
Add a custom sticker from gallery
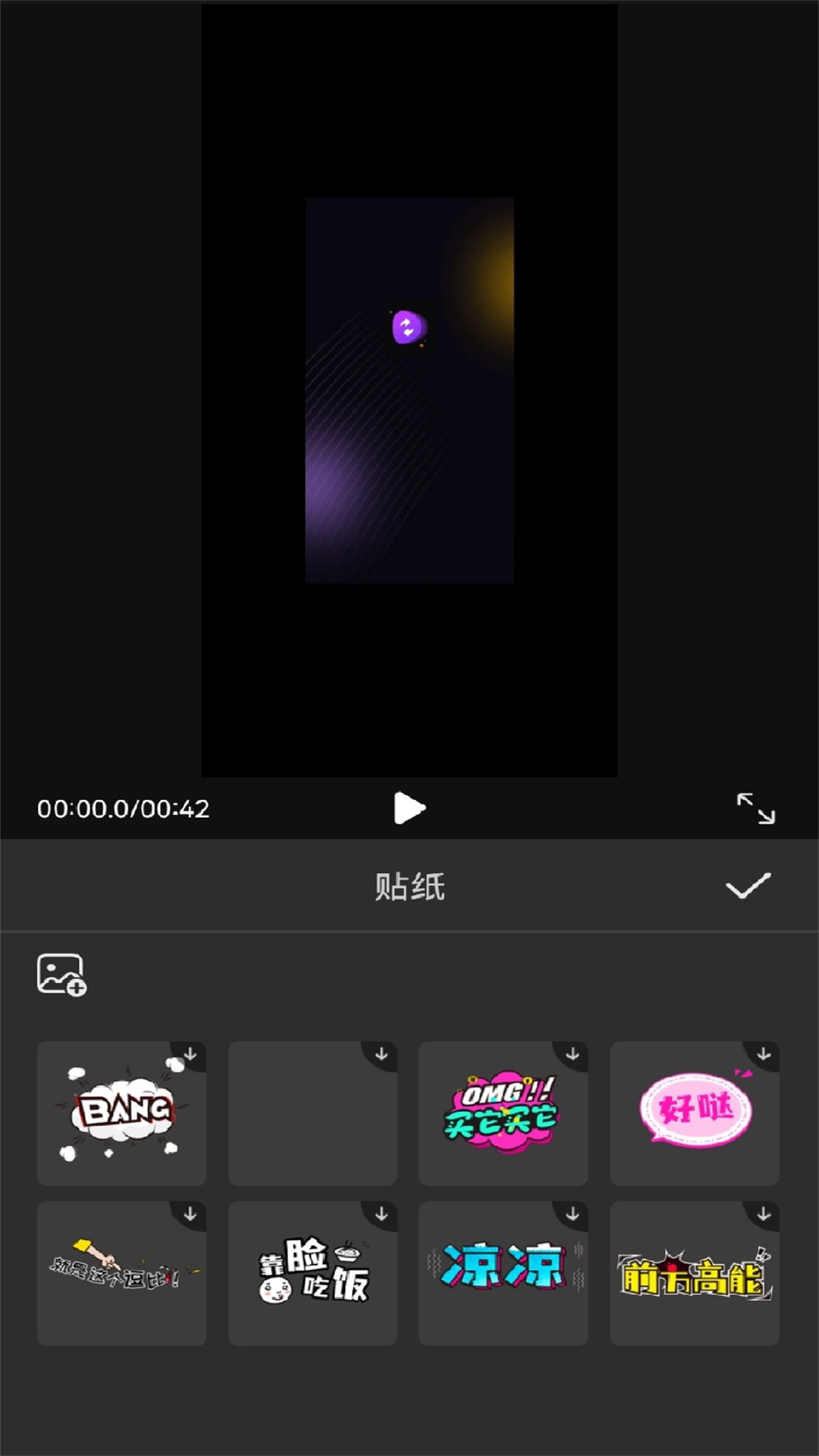tap(61, 974)
